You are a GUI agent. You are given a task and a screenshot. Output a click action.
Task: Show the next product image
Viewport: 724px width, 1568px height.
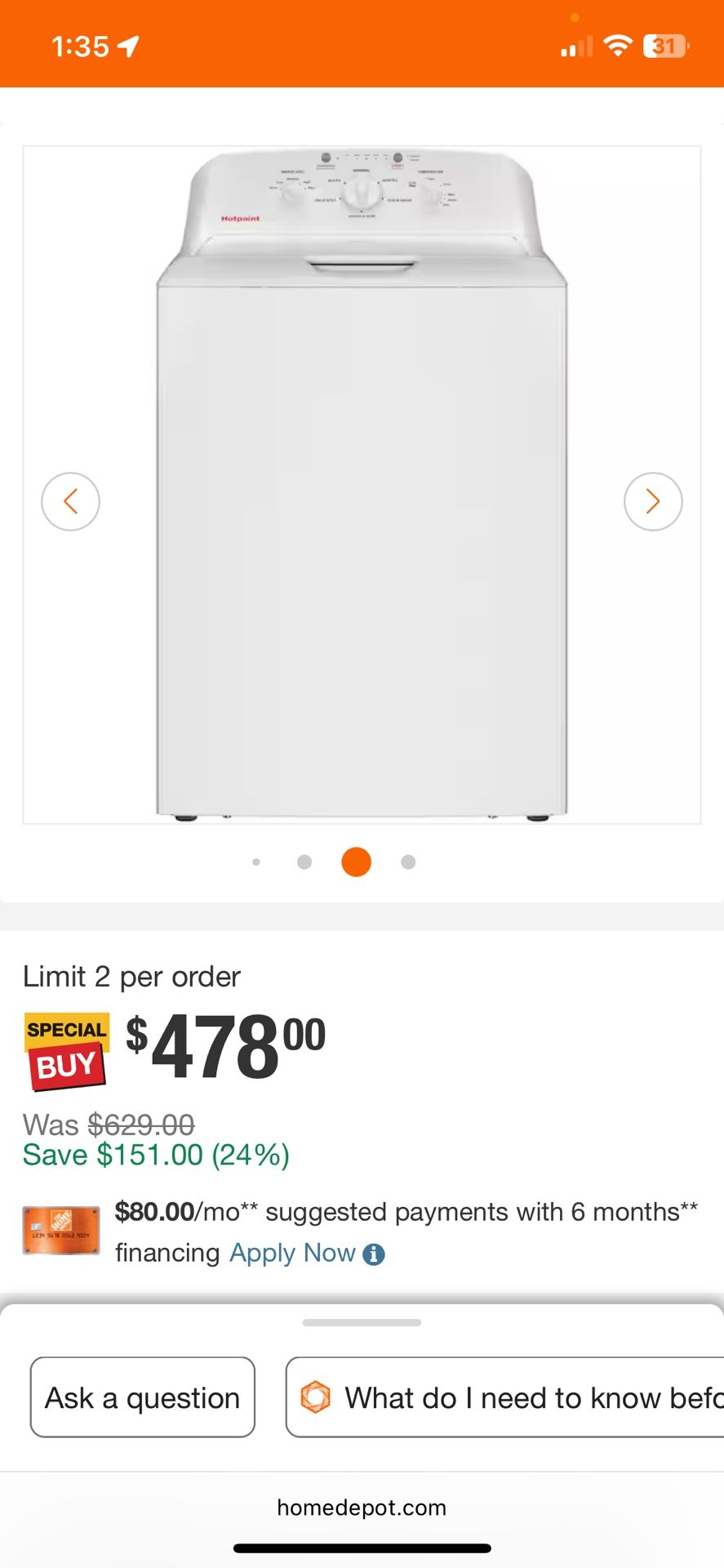tap(653, 501)
